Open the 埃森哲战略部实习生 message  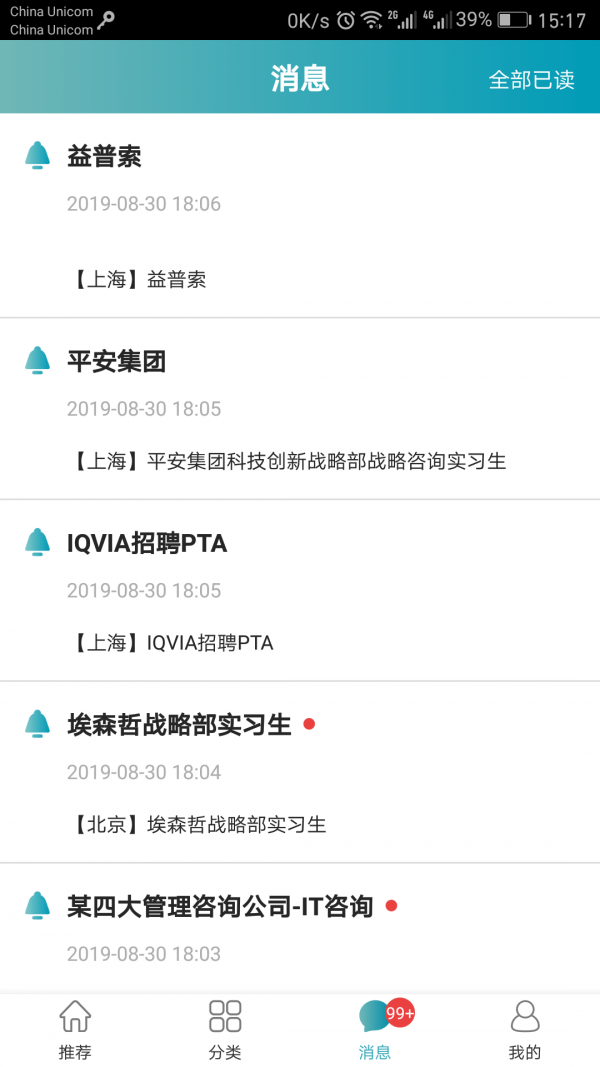(300, 772)
